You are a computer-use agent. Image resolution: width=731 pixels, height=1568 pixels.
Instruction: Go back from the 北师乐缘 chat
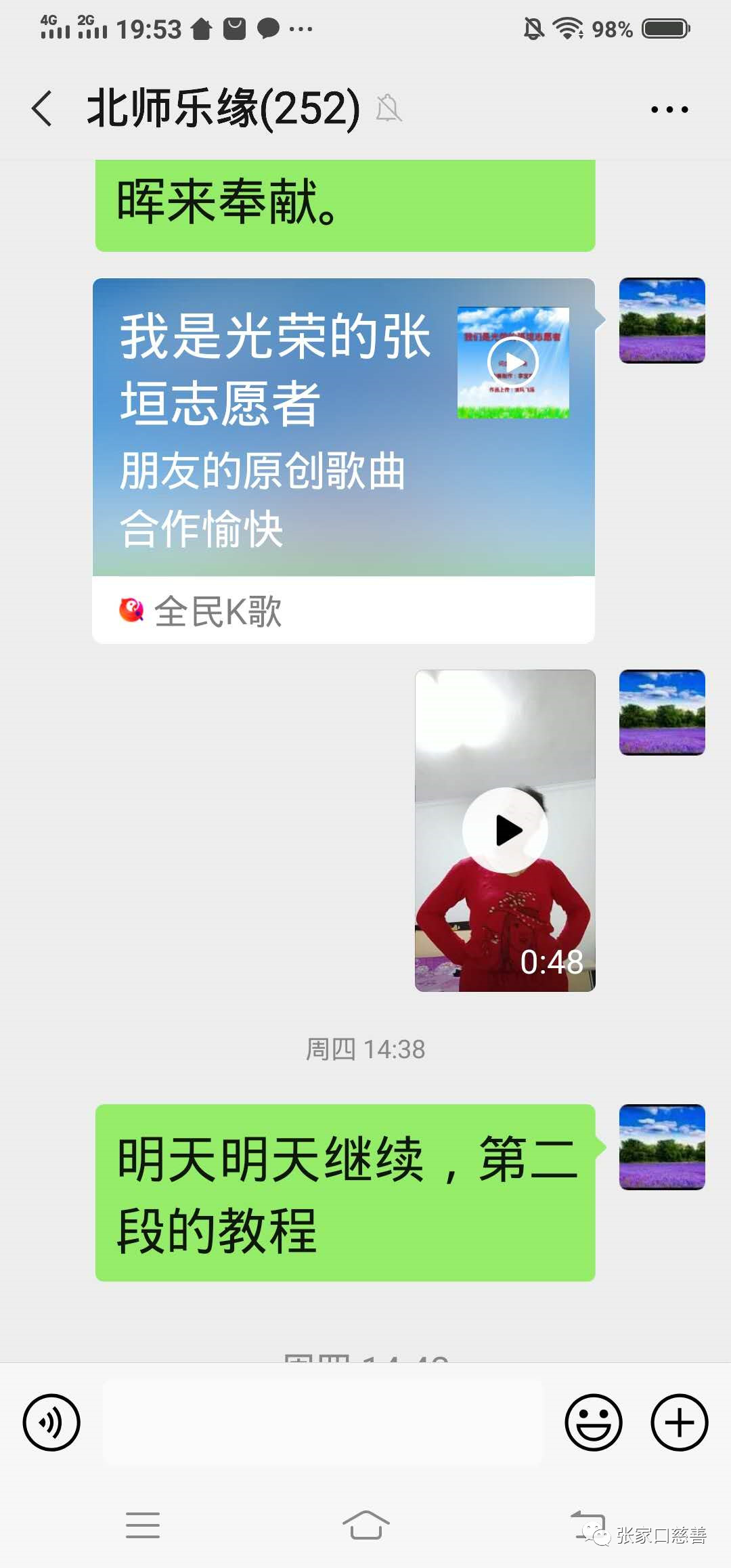[x=42, y=109]
